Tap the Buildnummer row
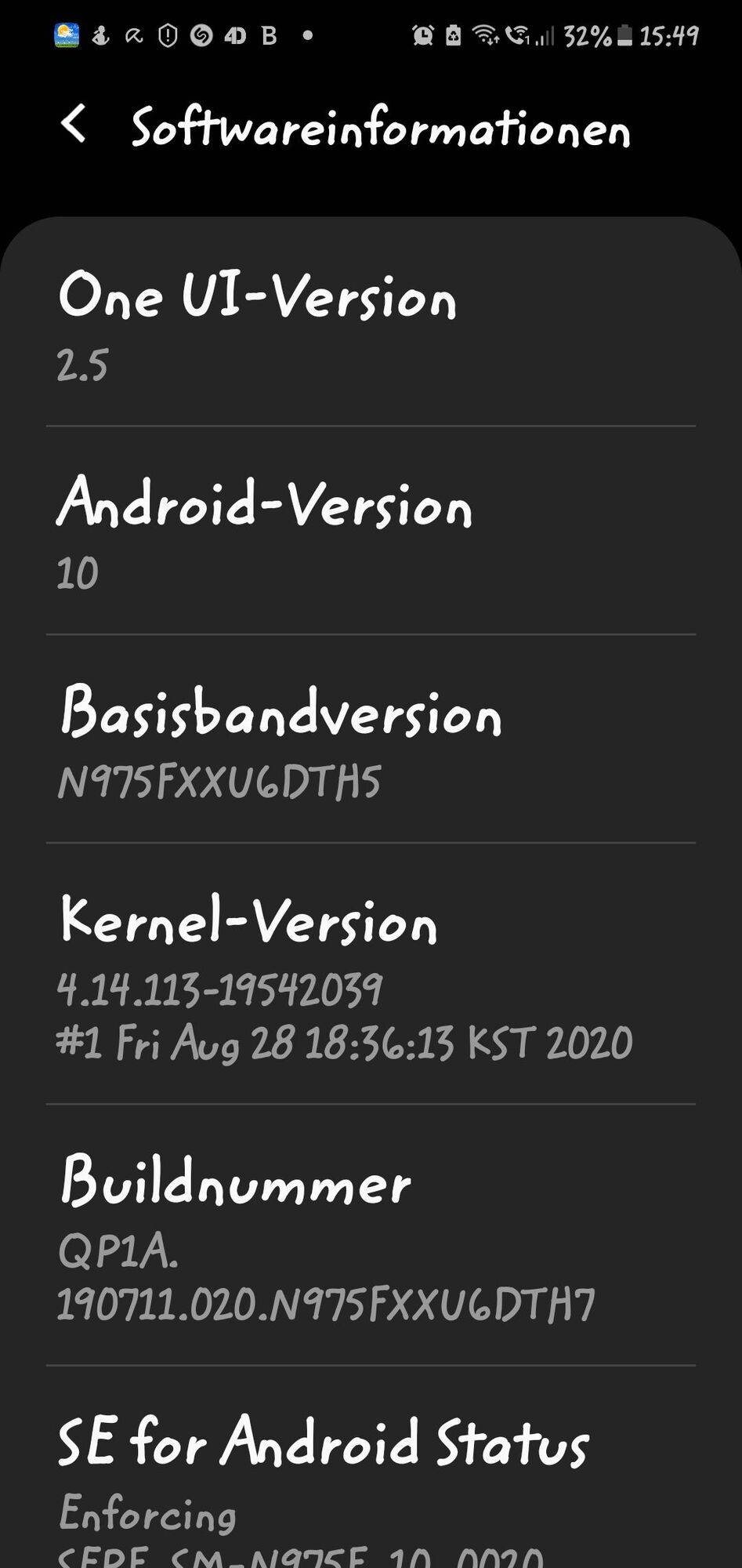Viewport: 742px width, 1568px height. click(371, 1235)
